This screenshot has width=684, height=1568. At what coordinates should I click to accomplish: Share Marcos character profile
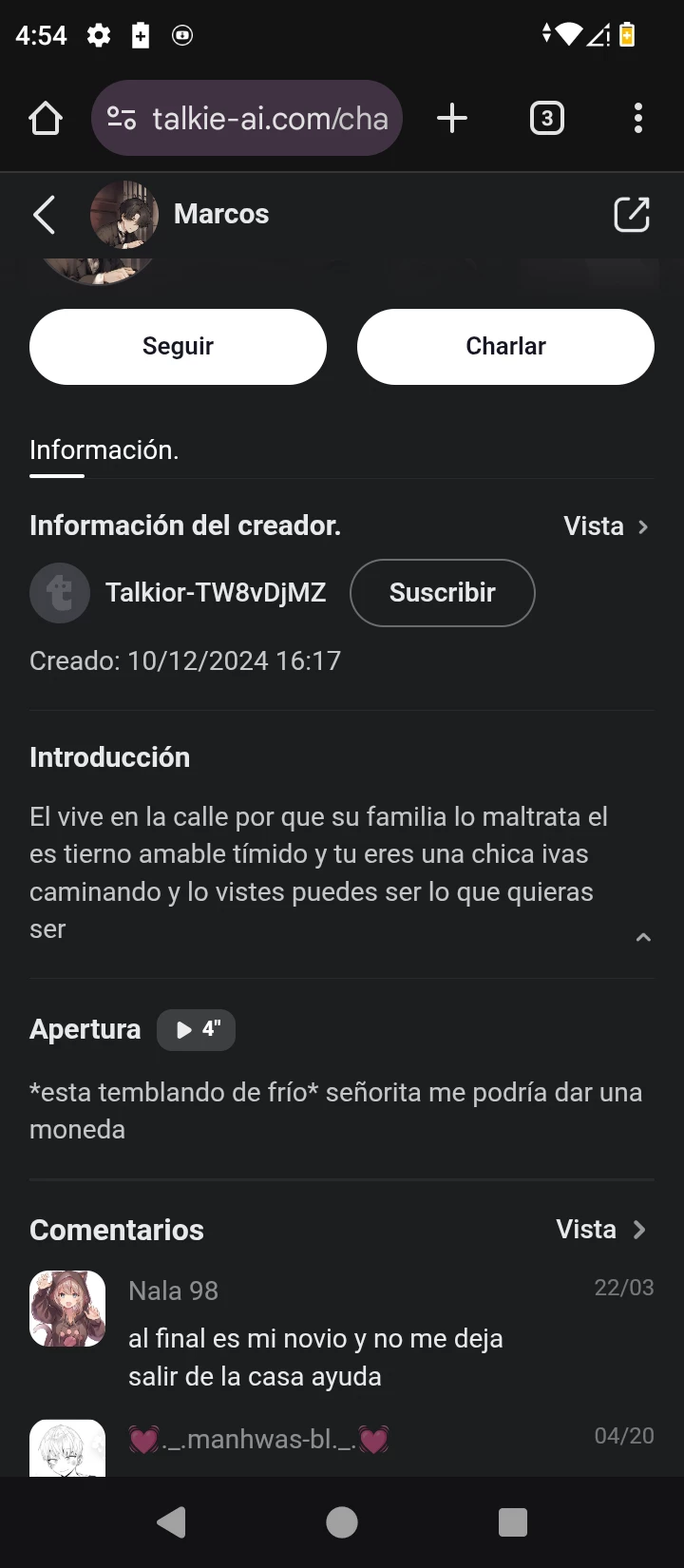coord(632,215)
